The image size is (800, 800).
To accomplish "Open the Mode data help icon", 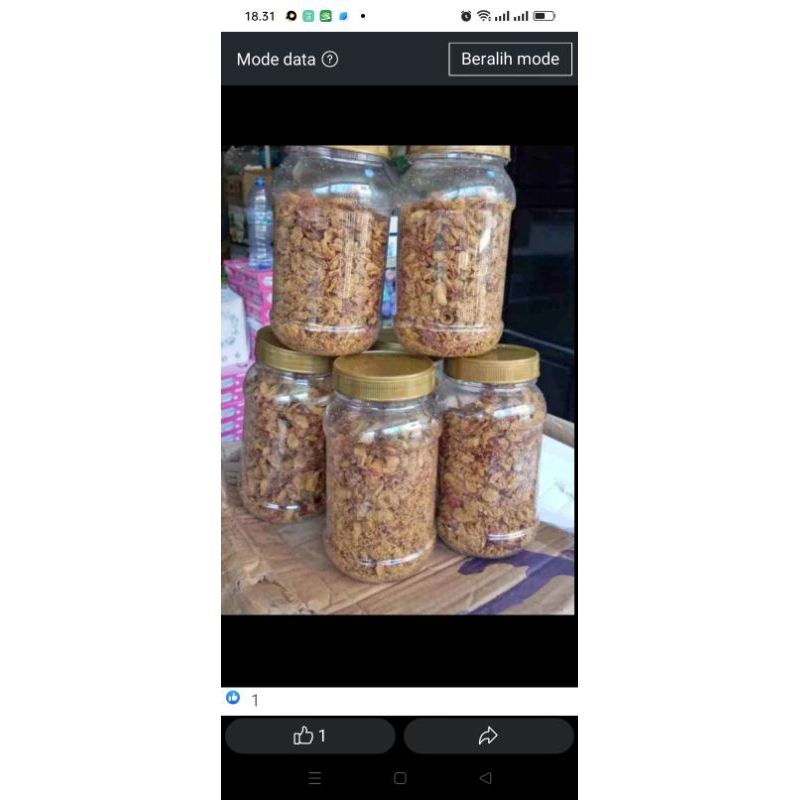I will 330,59.
